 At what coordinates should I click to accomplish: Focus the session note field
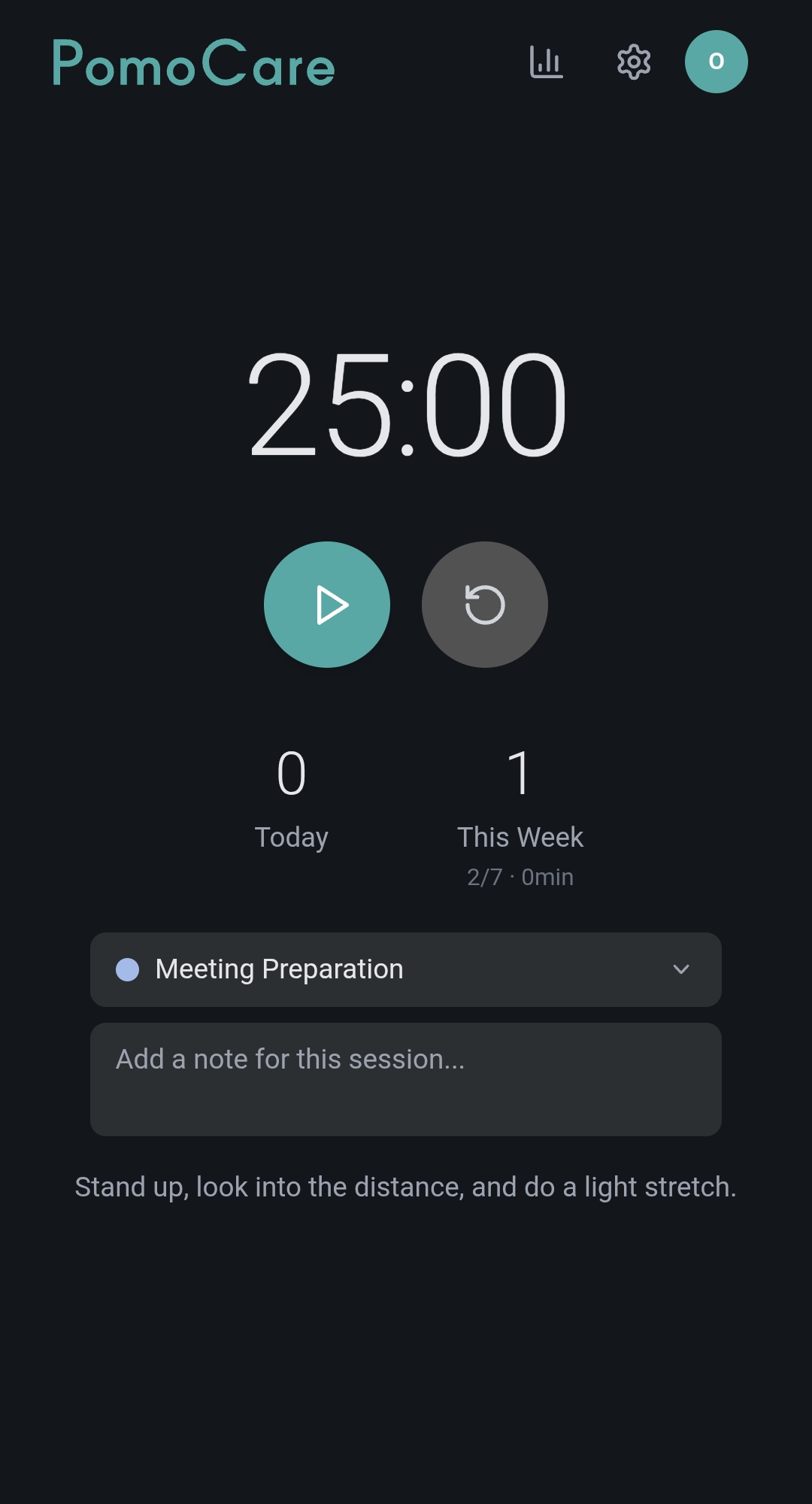(406, 1078)
